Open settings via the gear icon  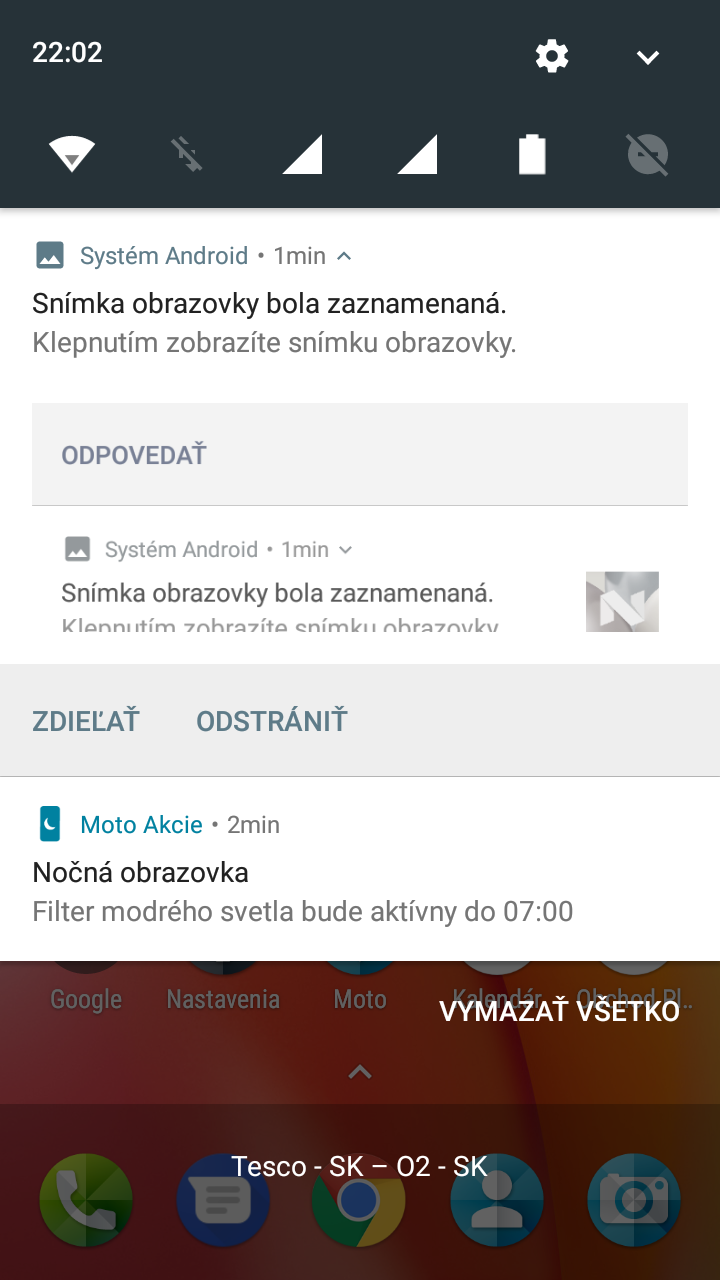552,56
